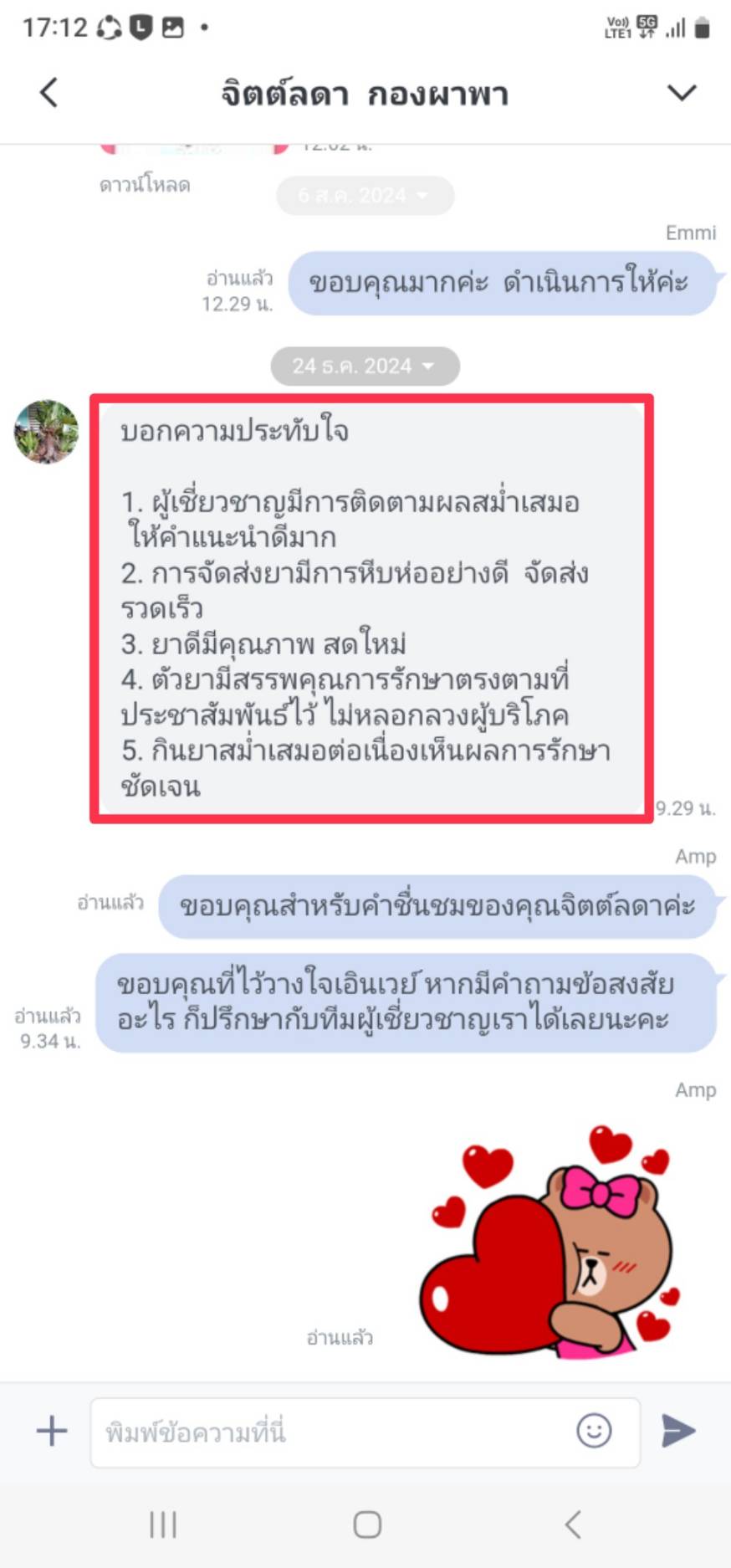The width and height of the screenshot is (731, 1568).
Task: Open the 24 ธ.ค. 2024 date picker
Action: point(365,366)
